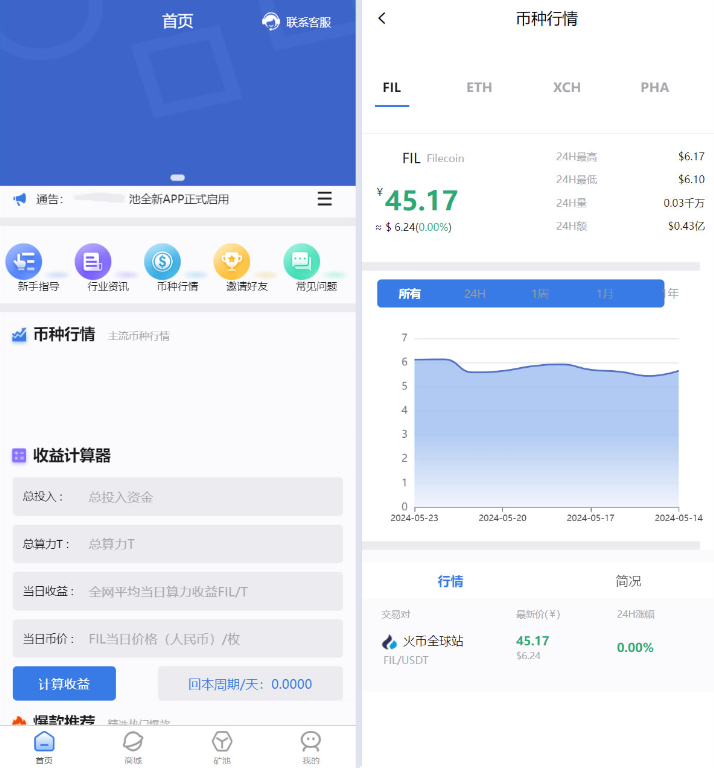Tap the 计算收益 calculate button

(x=64, y=684)
